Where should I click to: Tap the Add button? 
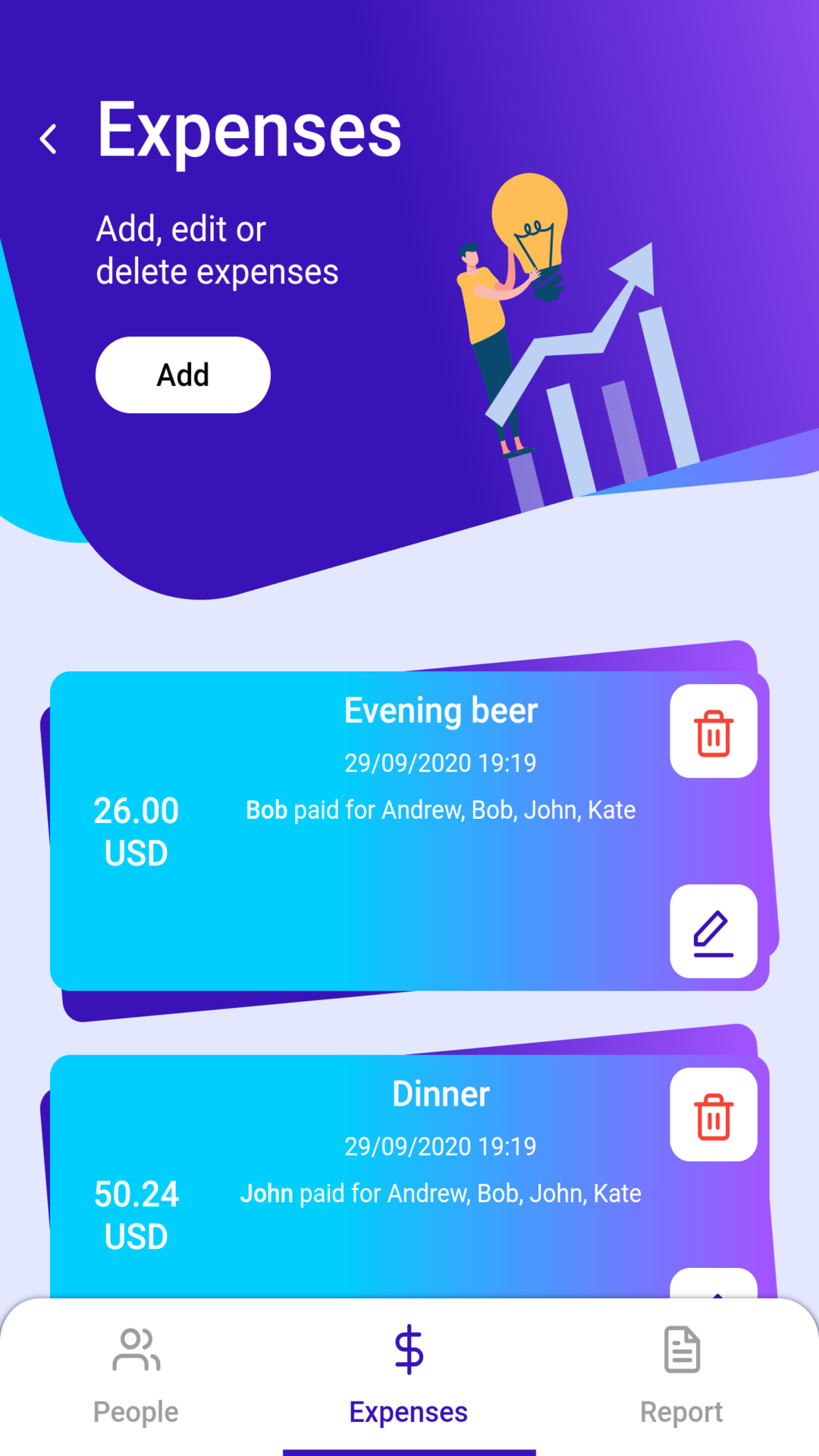(x=183, y=375)
